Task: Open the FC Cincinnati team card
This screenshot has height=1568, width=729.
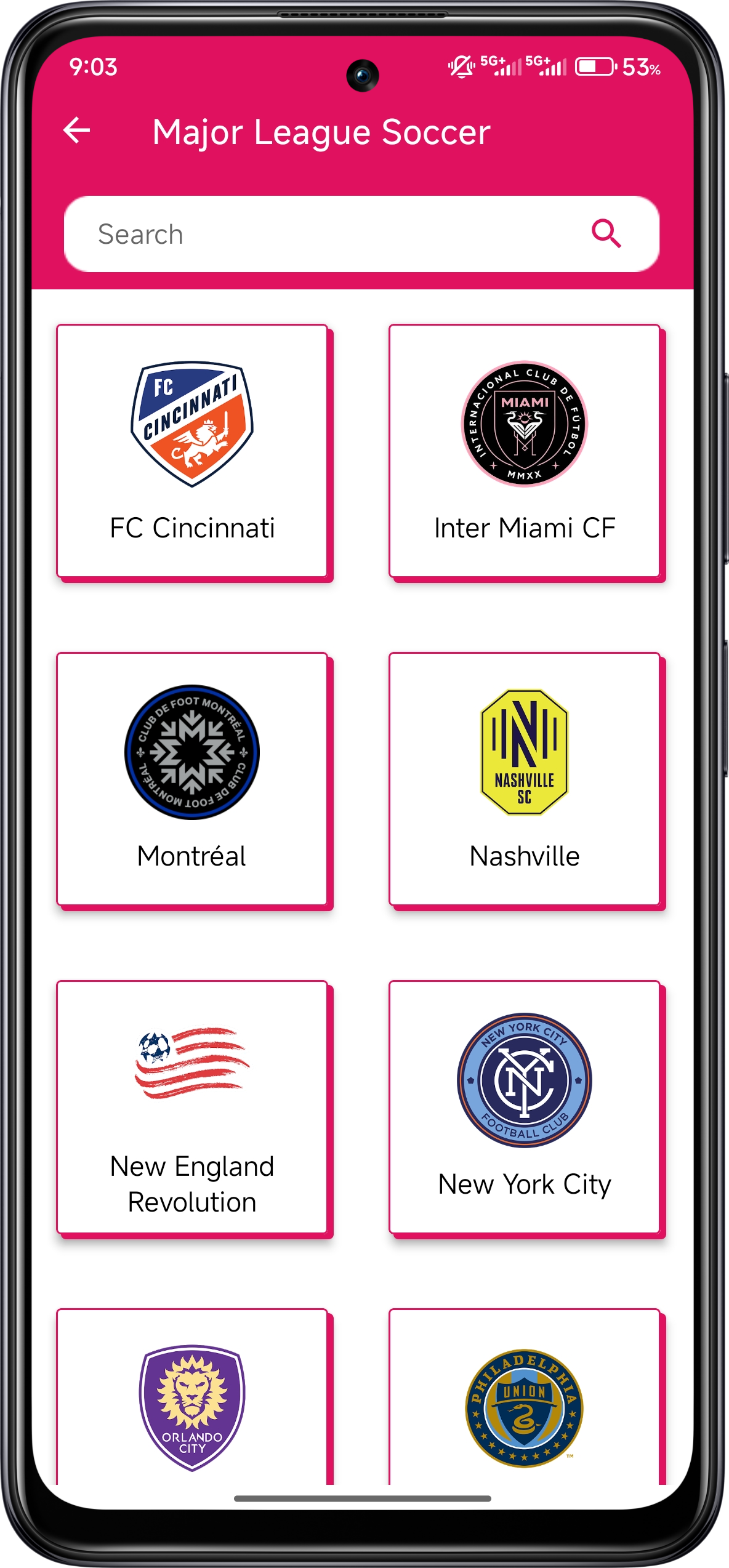Action: [192, 451]
